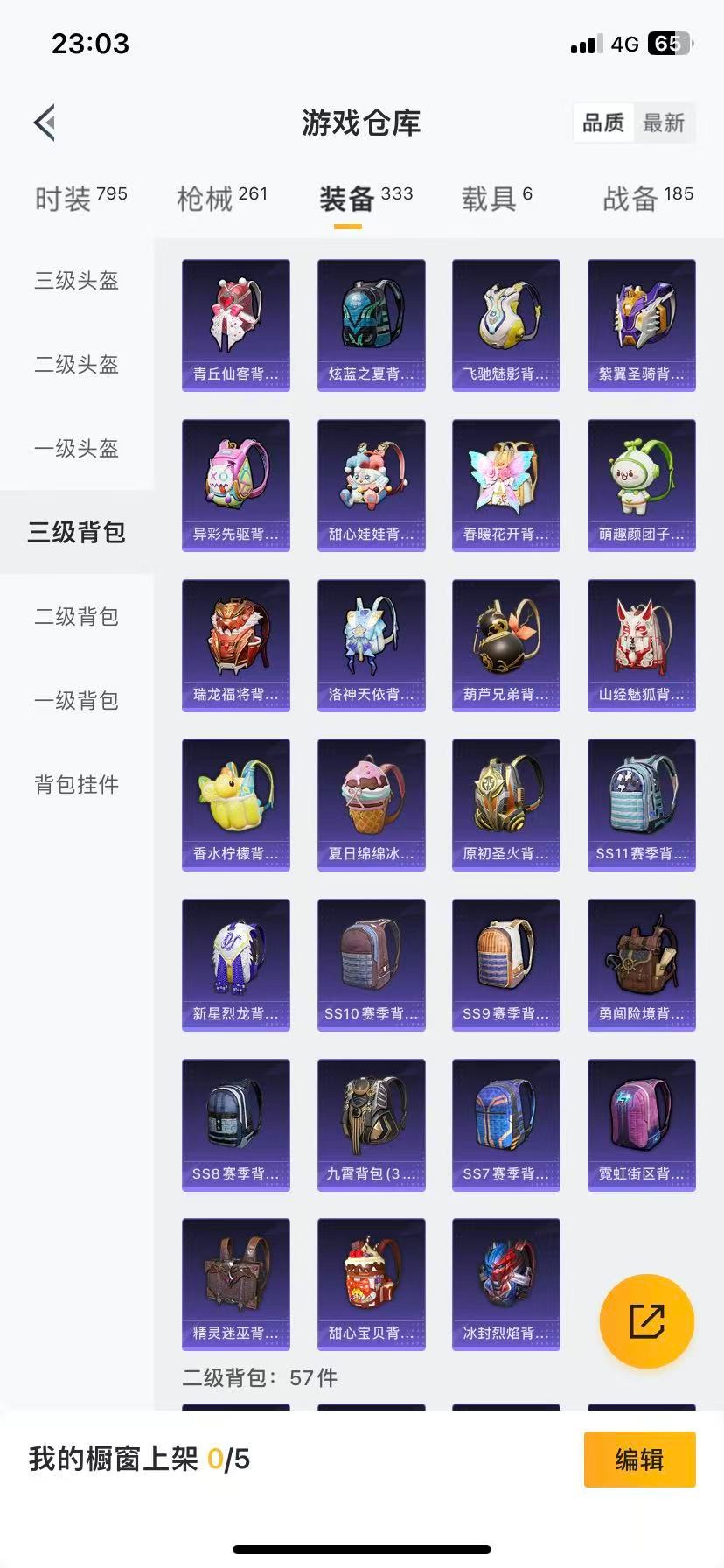Sort items by 品质 quality
The image size is (724, 1568).
(x=602, y=123)
